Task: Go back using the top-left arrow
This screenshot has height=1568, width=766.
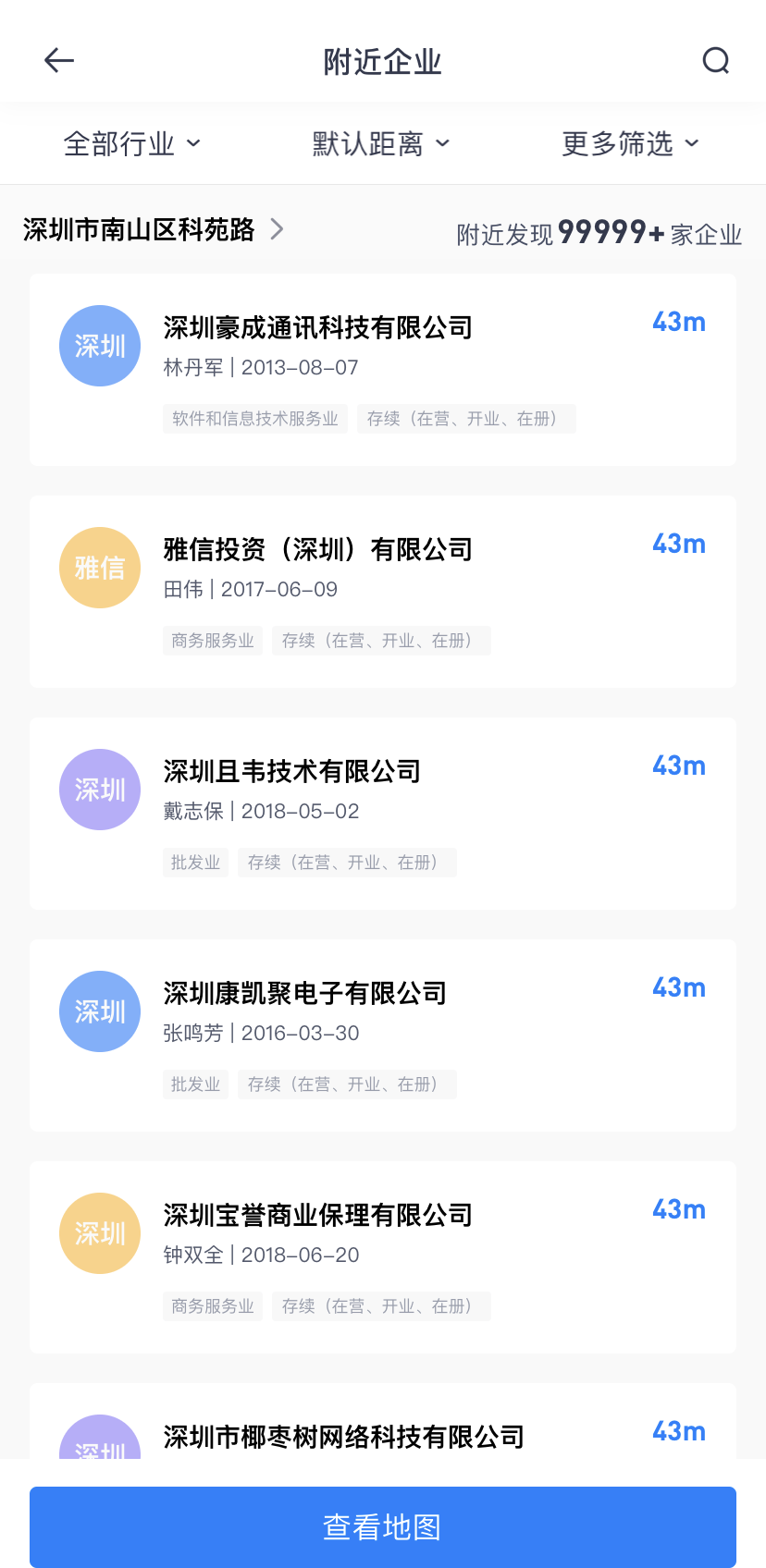Action: tap(59, 61)
